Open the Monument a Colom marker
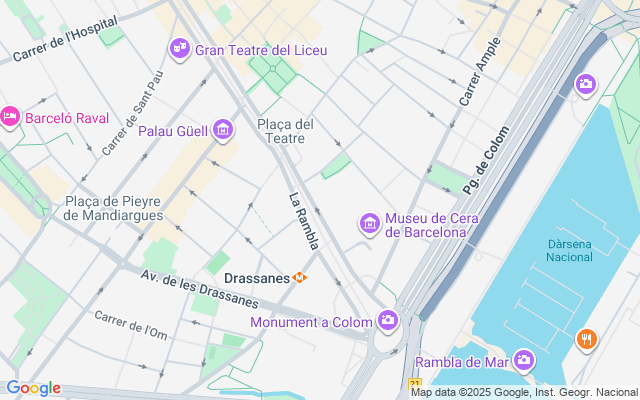Viewport: 640px width, 400px height. 388,321
